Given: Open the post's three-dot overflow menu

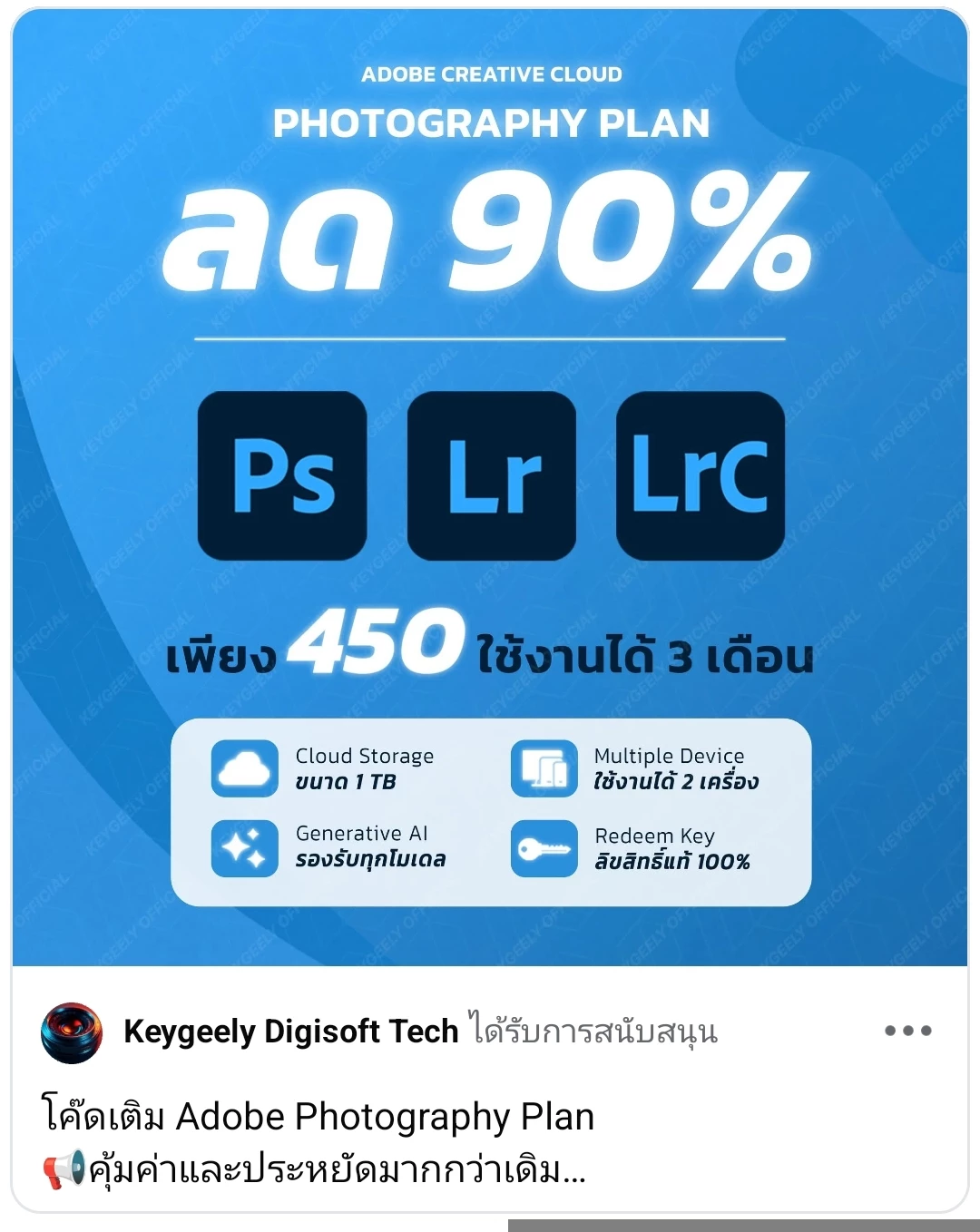Looking at the screenshot, I should click(x=907, y=1031).
